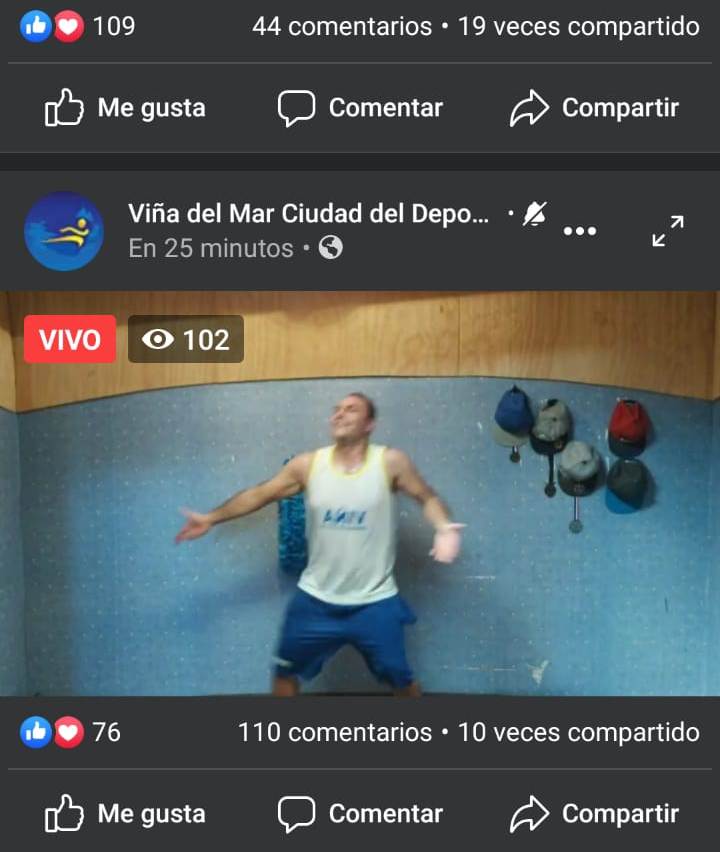Click the VIVO live badge
The width and height of the screenshot is (720, 852).
click(x=69, y=339)
